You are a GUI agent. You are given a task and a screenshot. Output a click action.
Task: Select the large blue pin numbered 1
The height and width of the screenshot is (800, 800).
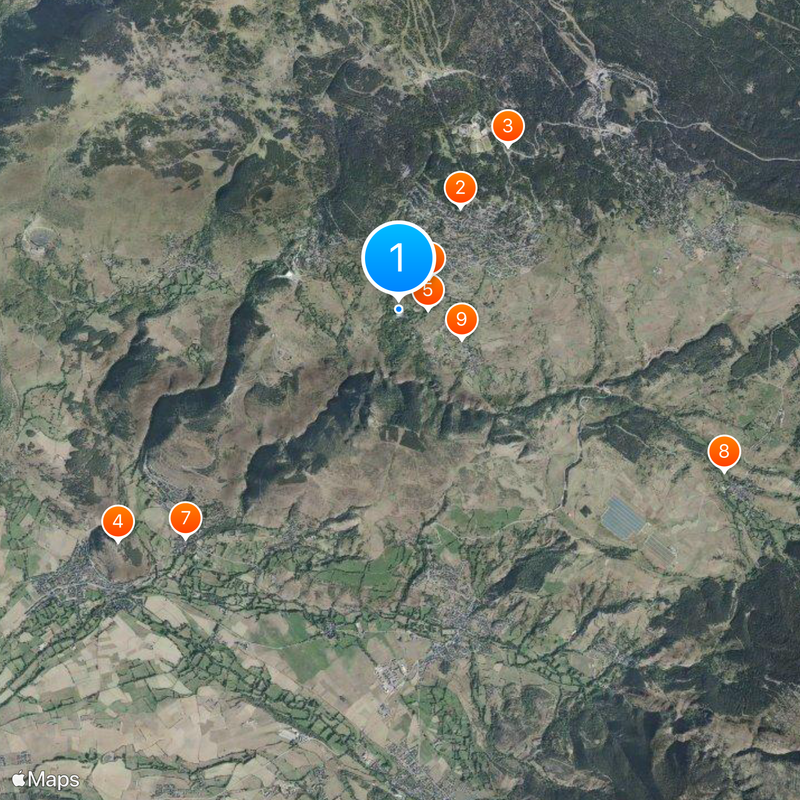click(398, 257)
